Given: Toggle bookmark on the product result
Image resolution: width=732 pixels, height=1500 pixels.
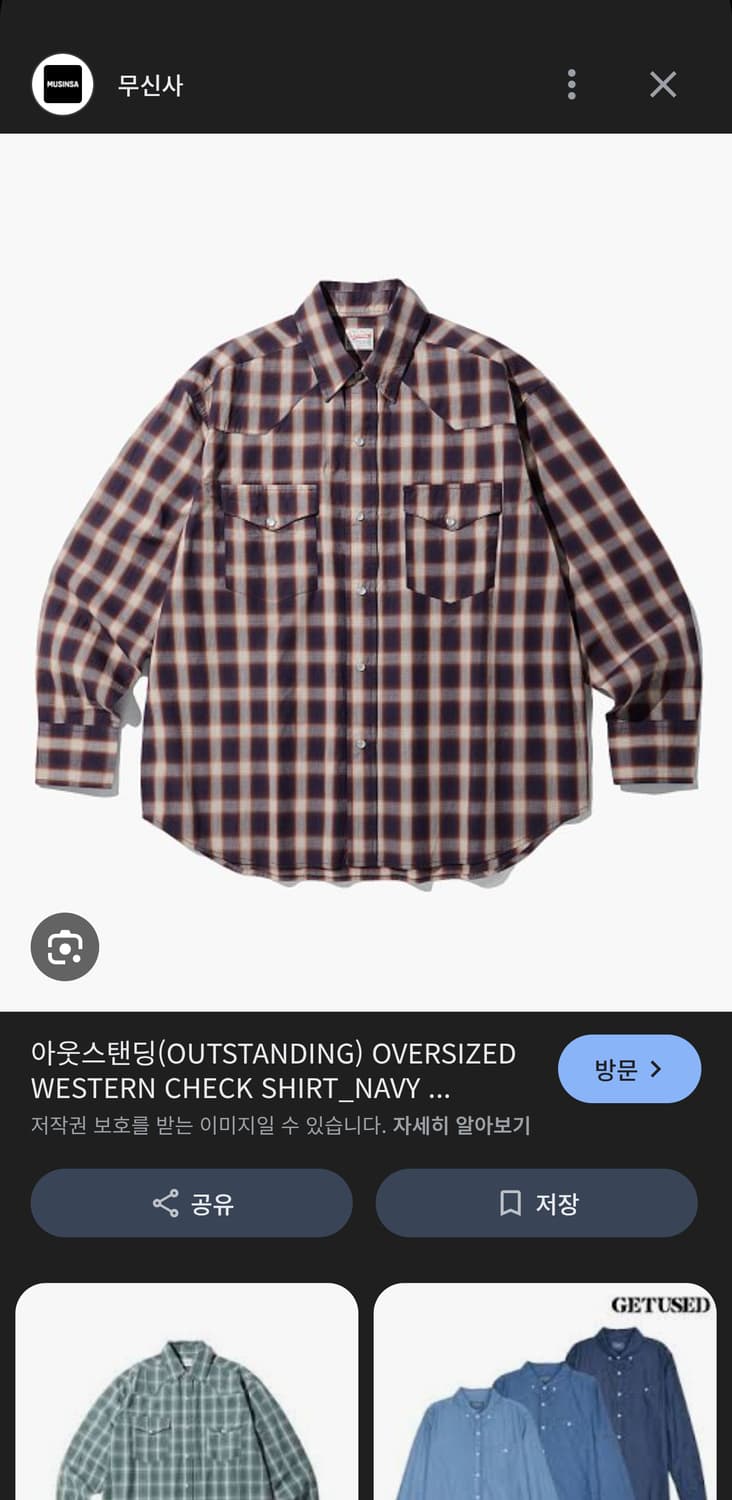Looking at the screenshot, I should click(x=536, y=1203).
